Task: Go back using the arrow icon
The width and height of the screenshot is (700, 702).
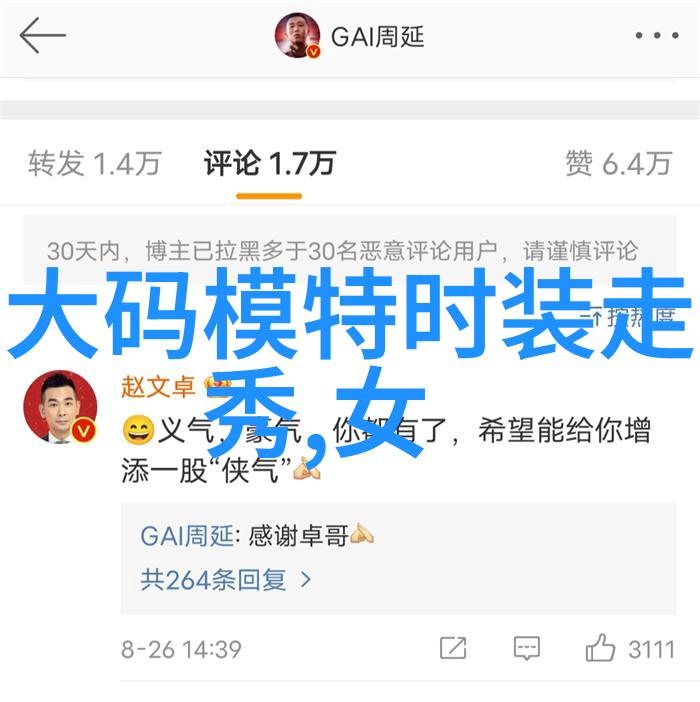Action: tap(42, 37)
